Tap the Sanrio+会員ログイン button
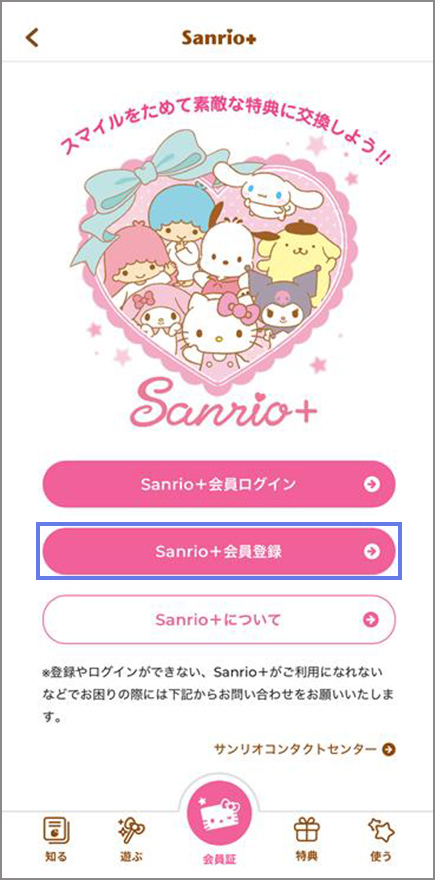This screenshot has height=880, width=435. pyautogui.click(x=219, y=484)
